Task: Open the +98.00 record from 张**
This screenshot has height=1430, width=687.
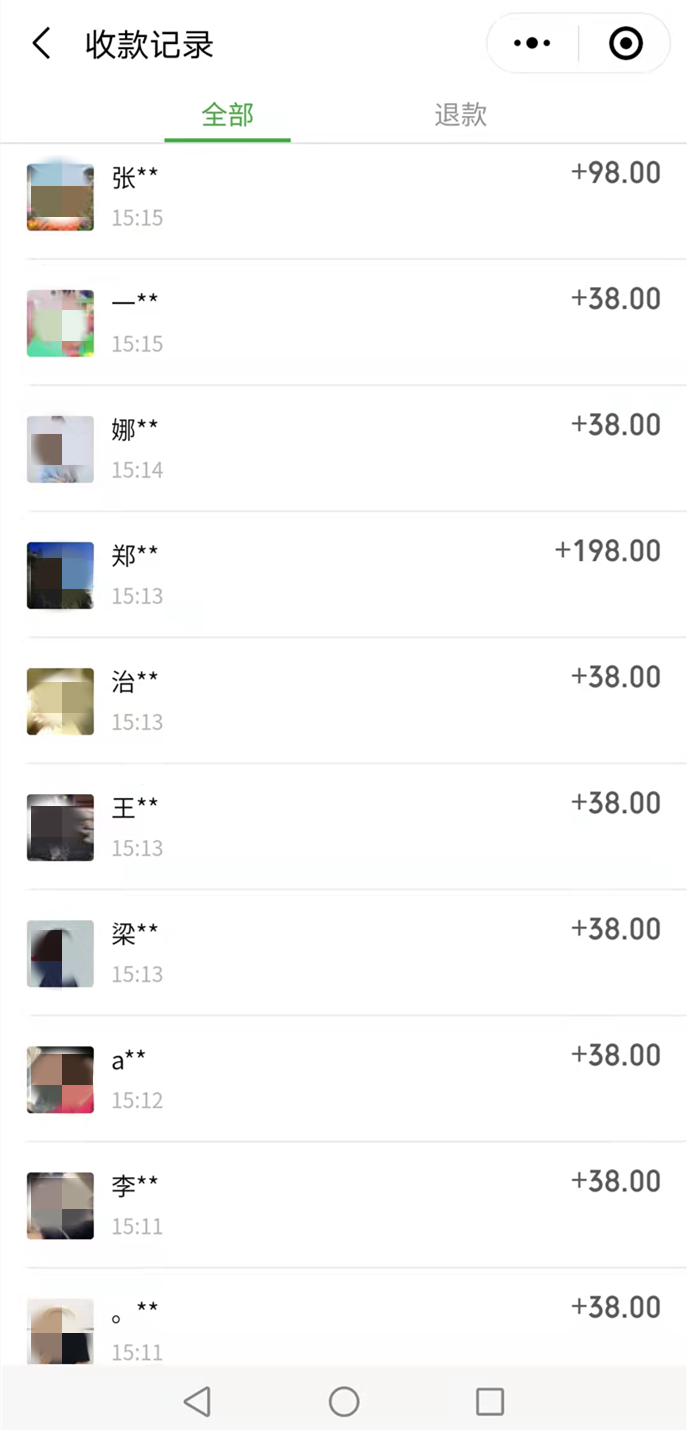Action: [x=343, y=197]
